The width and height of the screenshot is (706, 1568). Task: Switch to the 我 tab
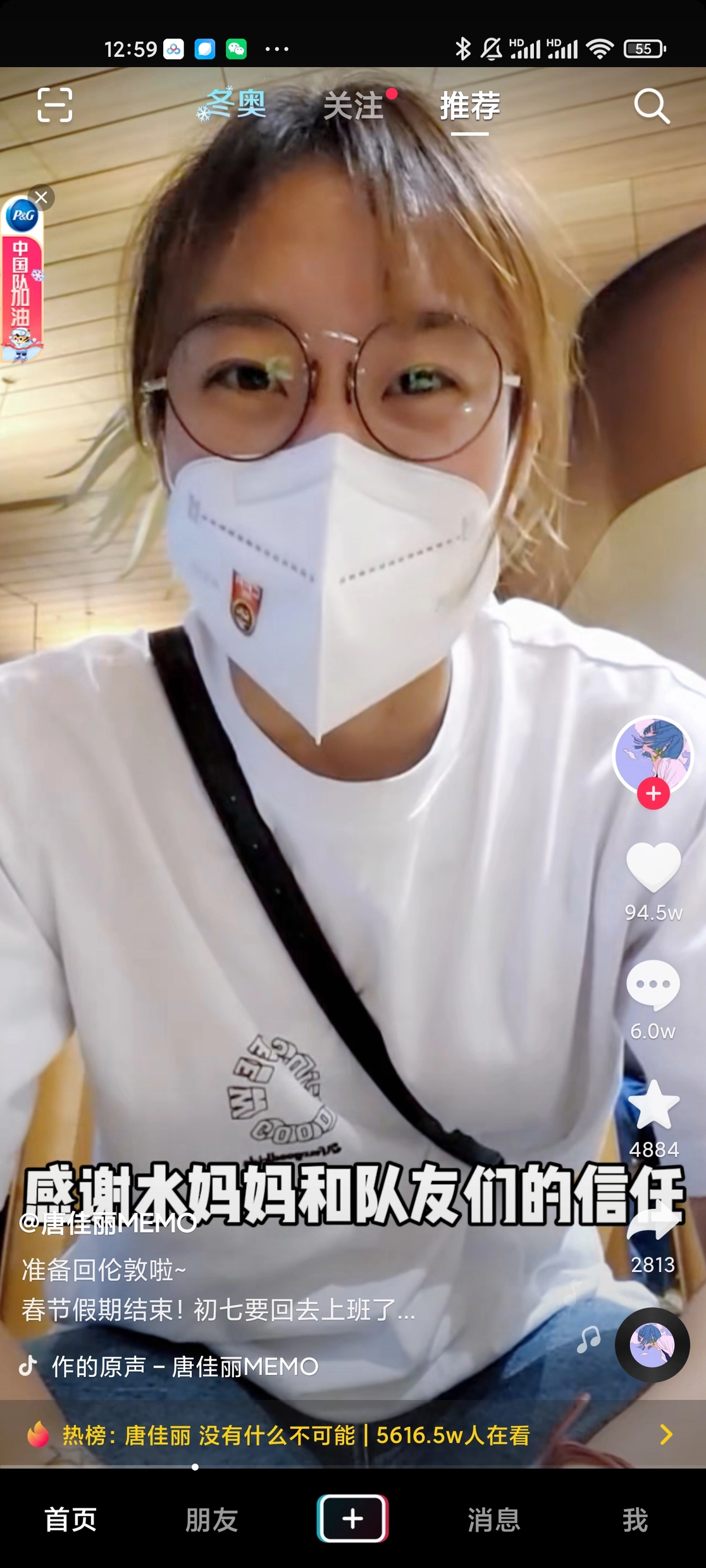tap(635, 1519)
